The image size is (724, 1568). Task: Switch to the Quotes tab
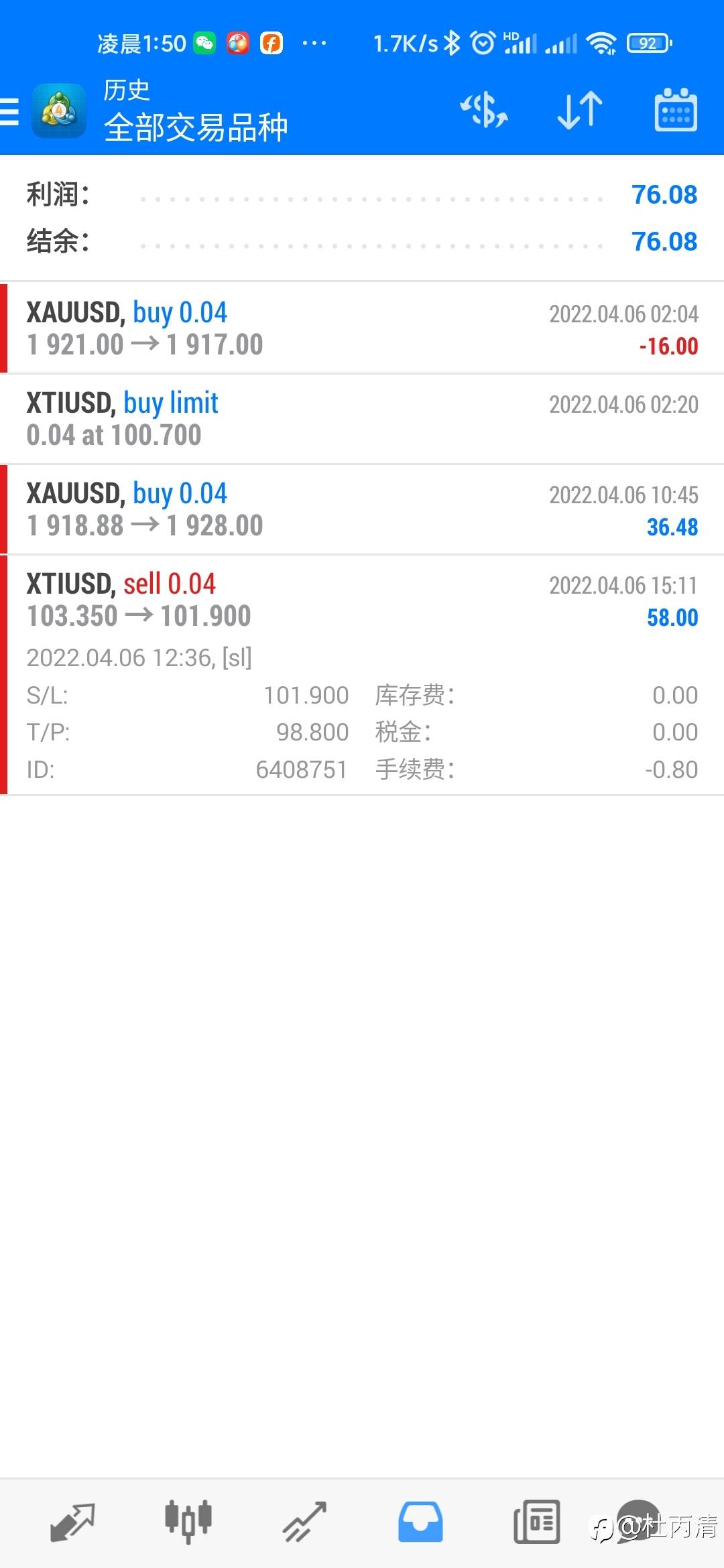(x=72, y=1522)
